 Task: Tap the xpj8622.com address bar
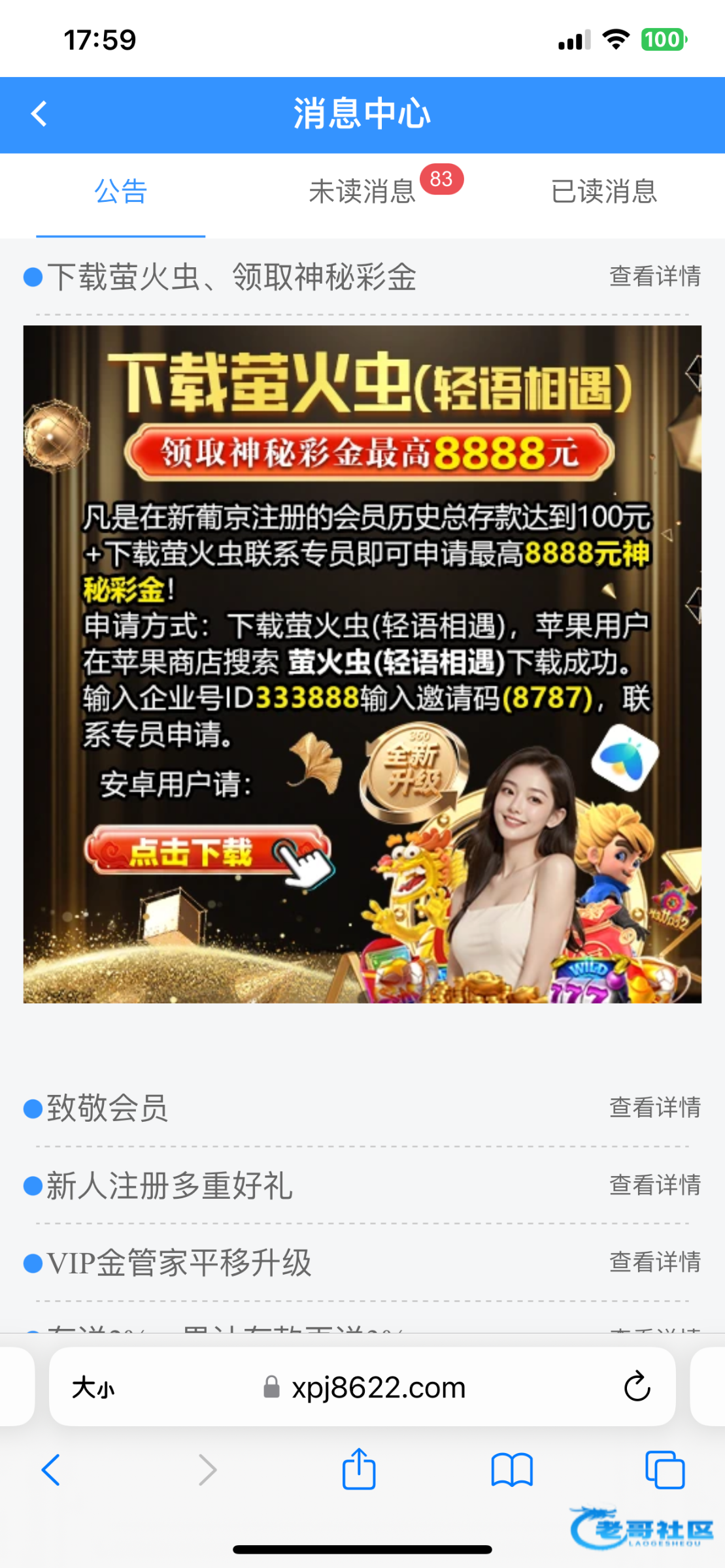378,1387
